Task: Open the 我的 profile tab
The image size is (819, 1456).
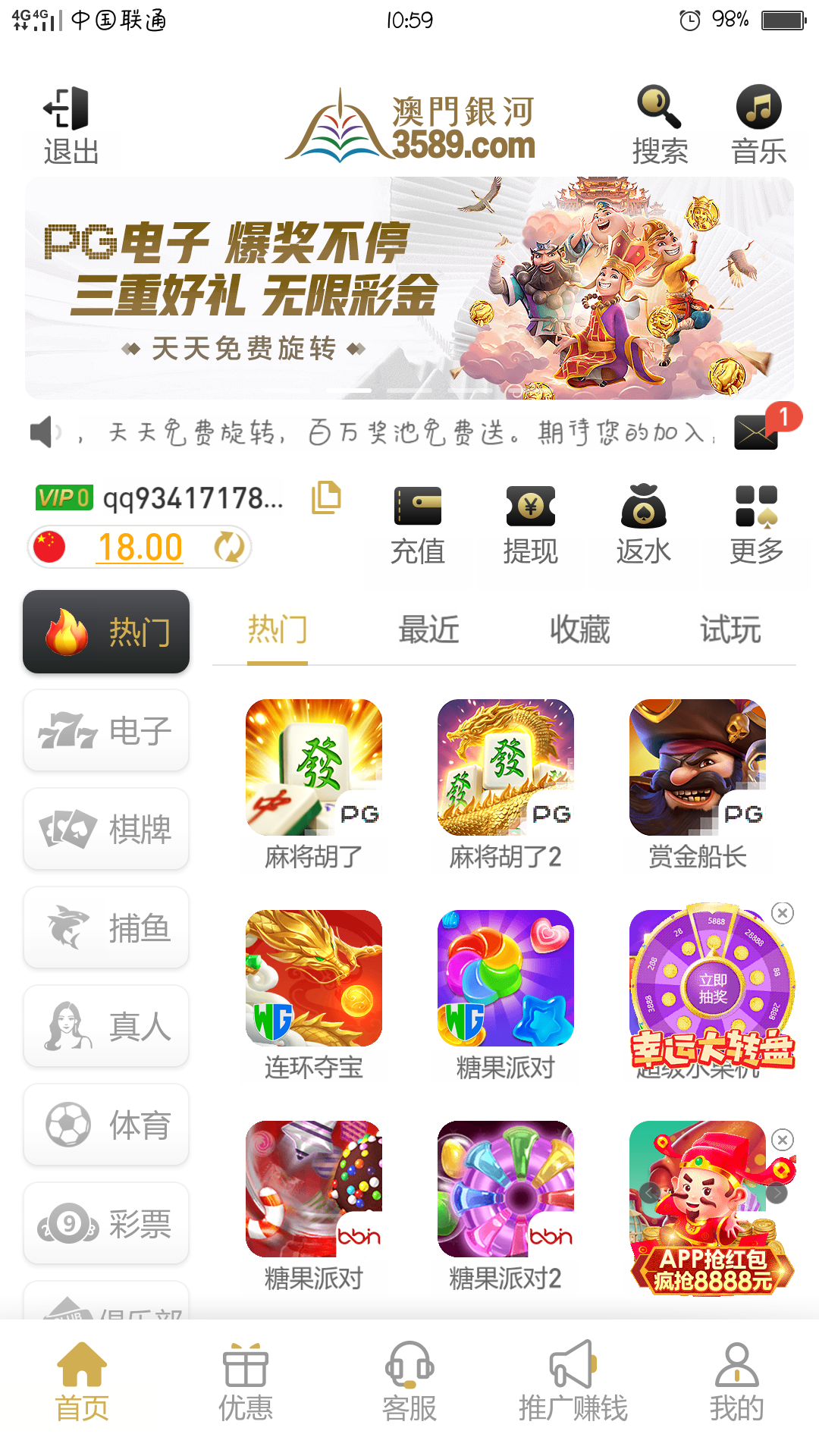Action: click(736, 1382)
